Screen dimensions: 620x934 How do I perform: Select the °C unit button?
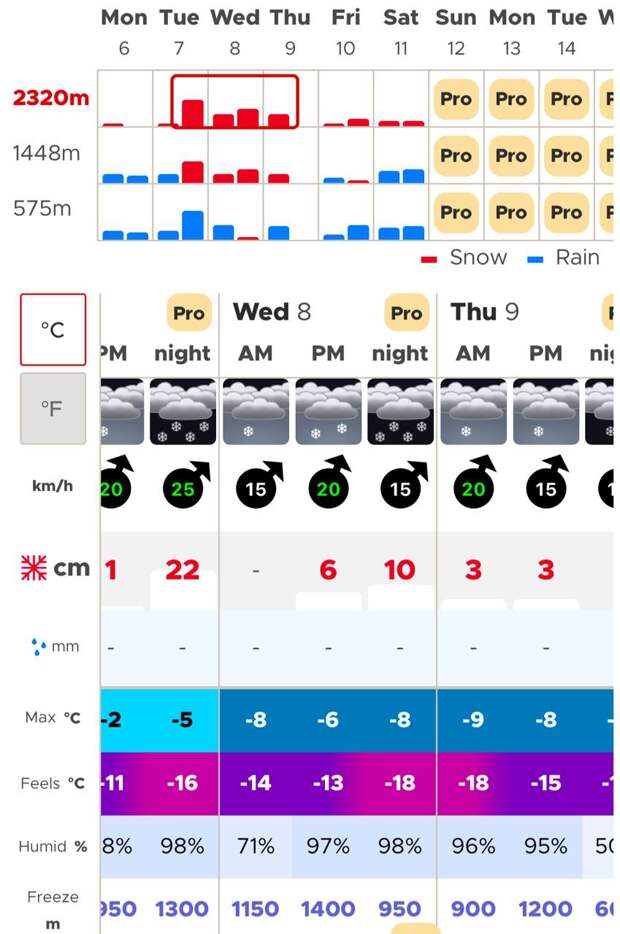pyautogui.click(x=53, y=330)
